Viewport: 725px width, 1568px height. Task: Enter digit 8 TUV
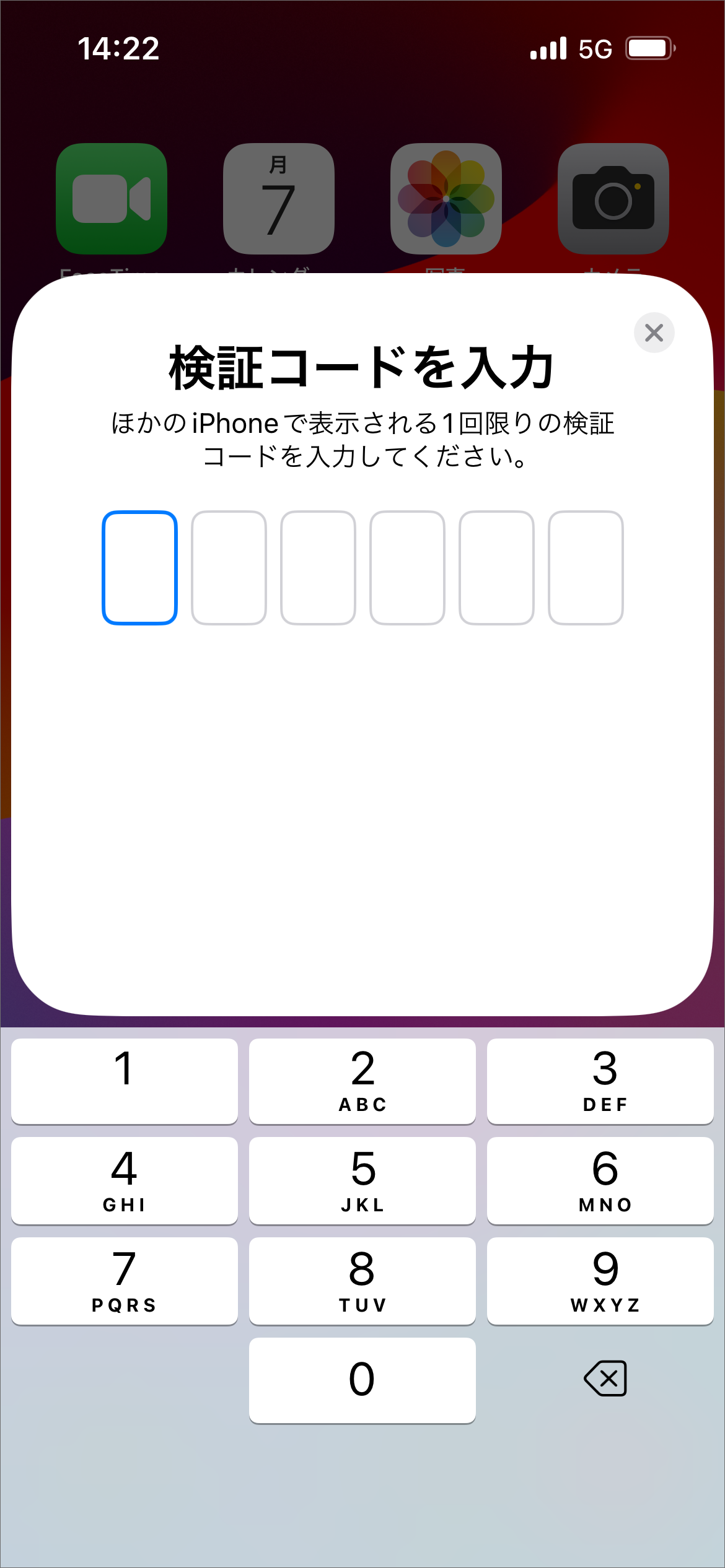[x=362, y=1280]
